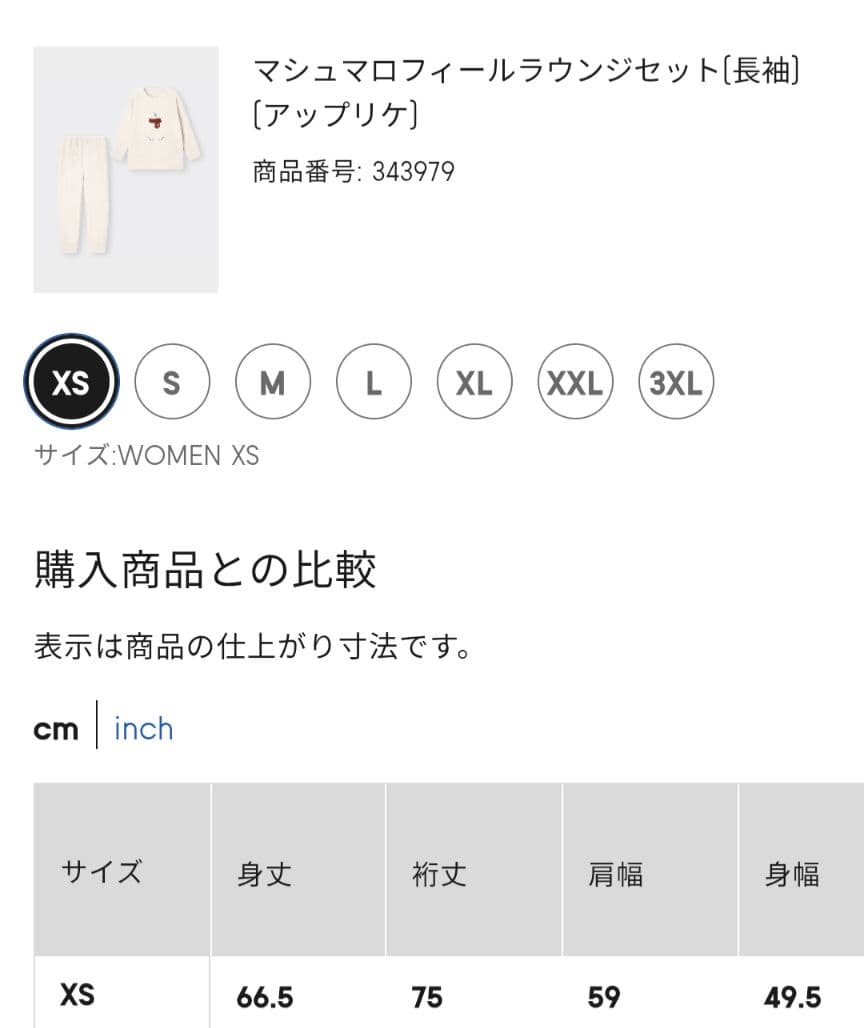Choose the XXL size
Screen dimensions: 864x1028
[x=575, y=382]
